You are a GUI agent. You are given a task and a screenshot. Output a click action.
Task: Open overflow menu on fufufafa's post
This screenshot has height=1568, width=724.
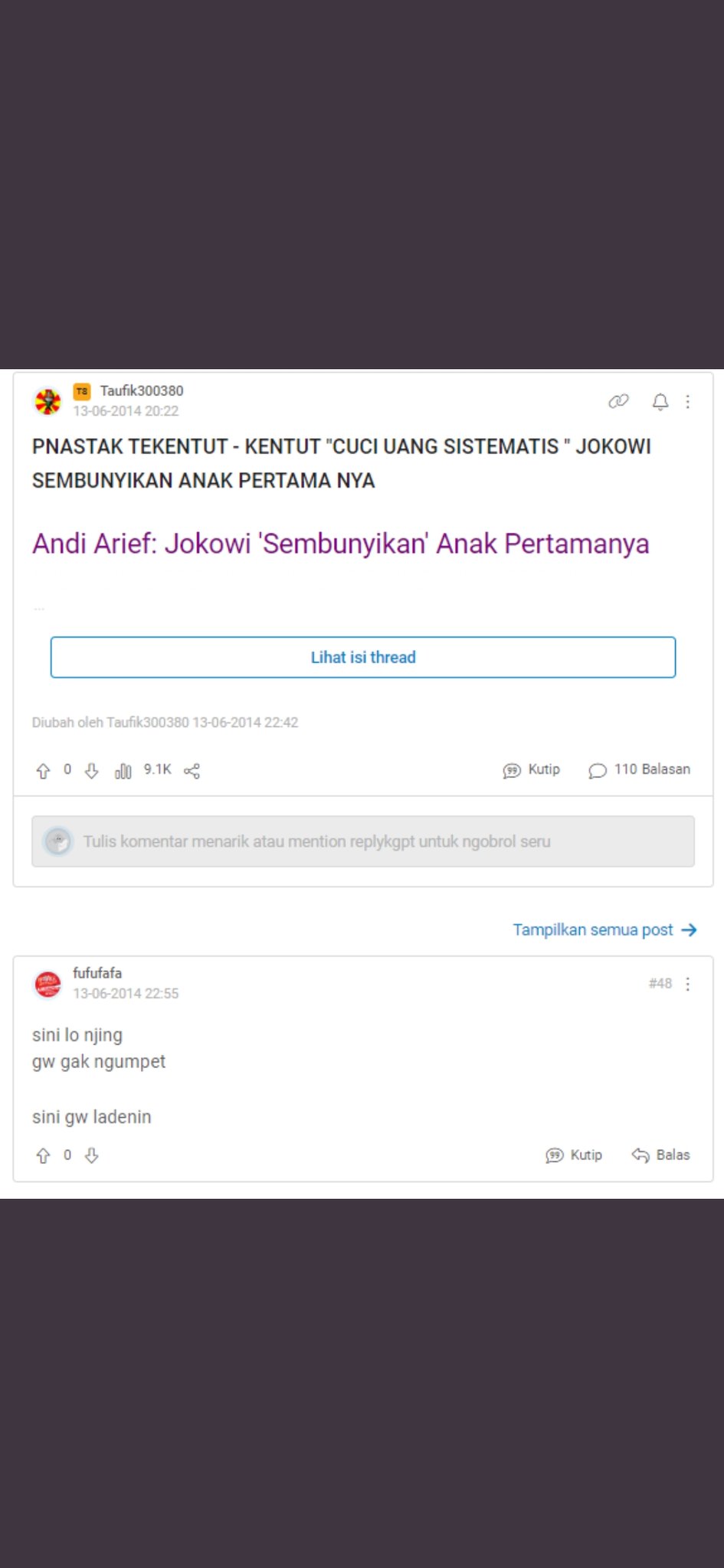(x=688, y=984)
